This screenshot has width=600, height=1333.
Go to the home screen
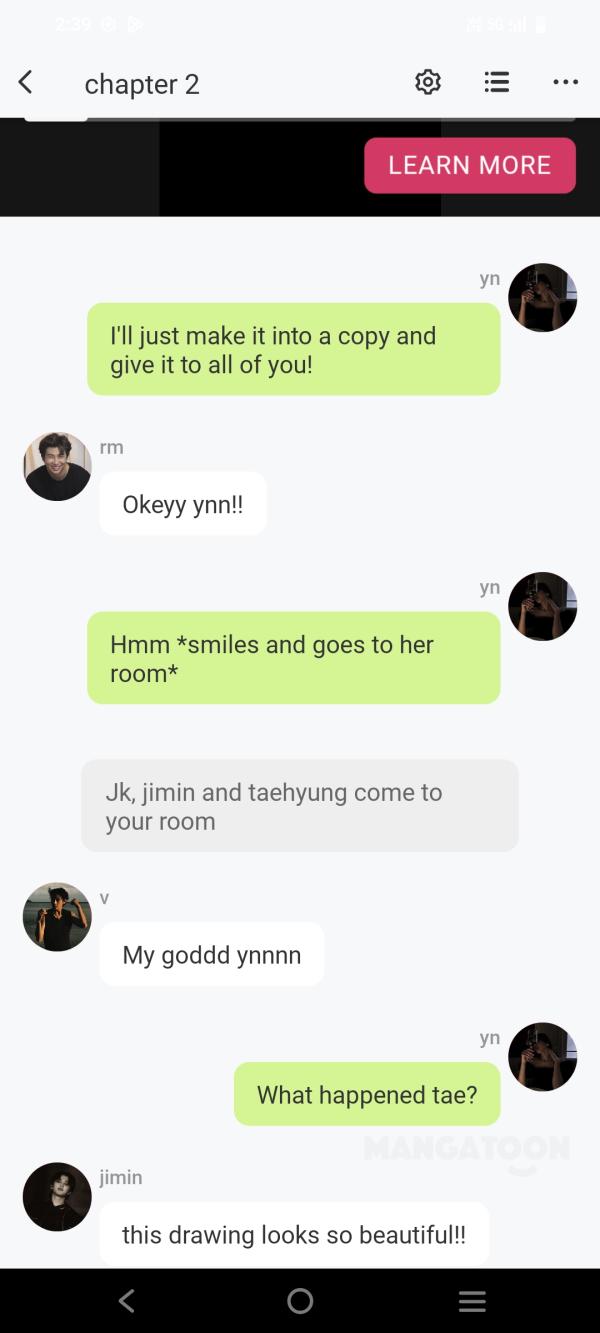[x=300, y=1300]
